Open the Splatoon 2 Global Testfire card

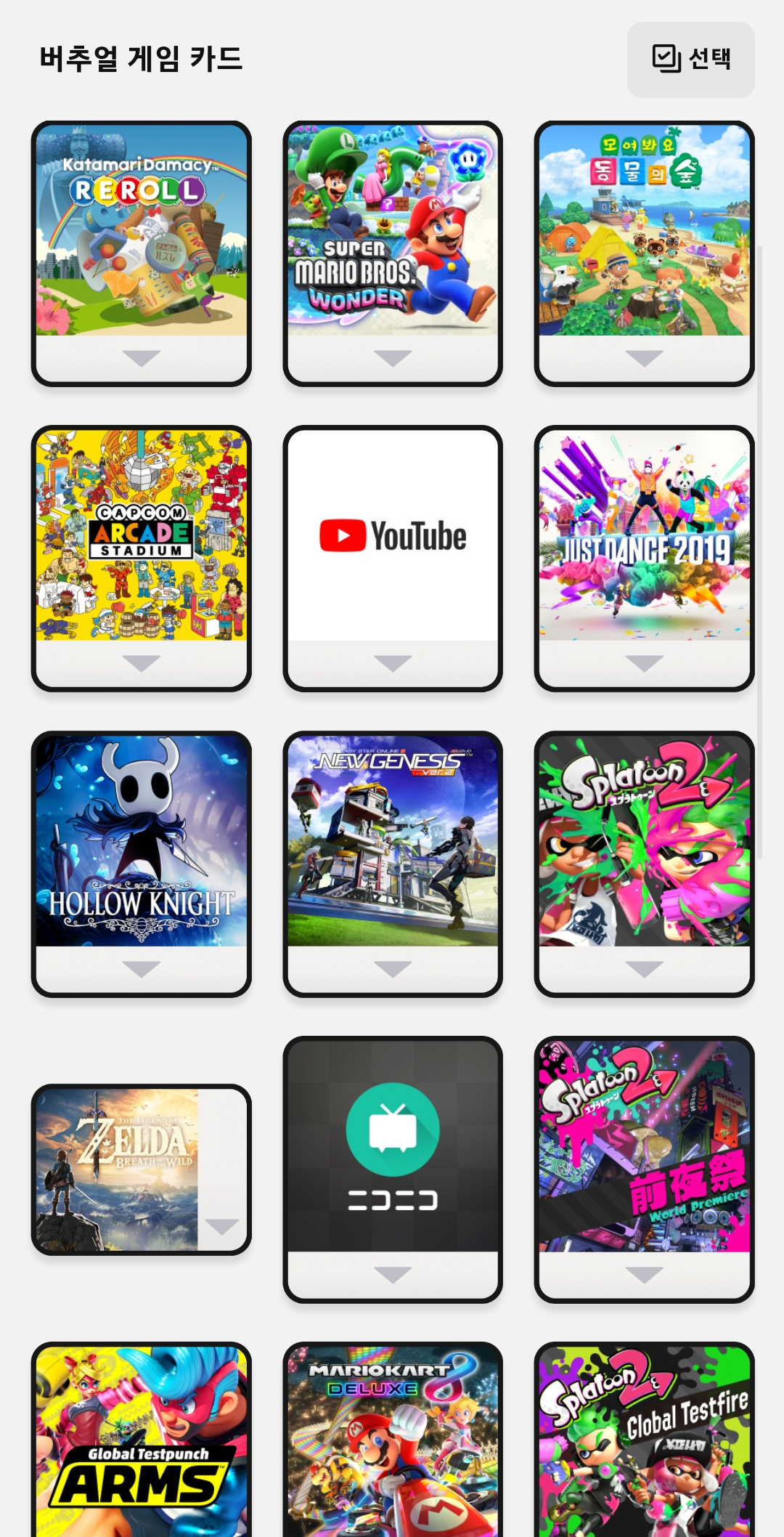click(644, 1441)
